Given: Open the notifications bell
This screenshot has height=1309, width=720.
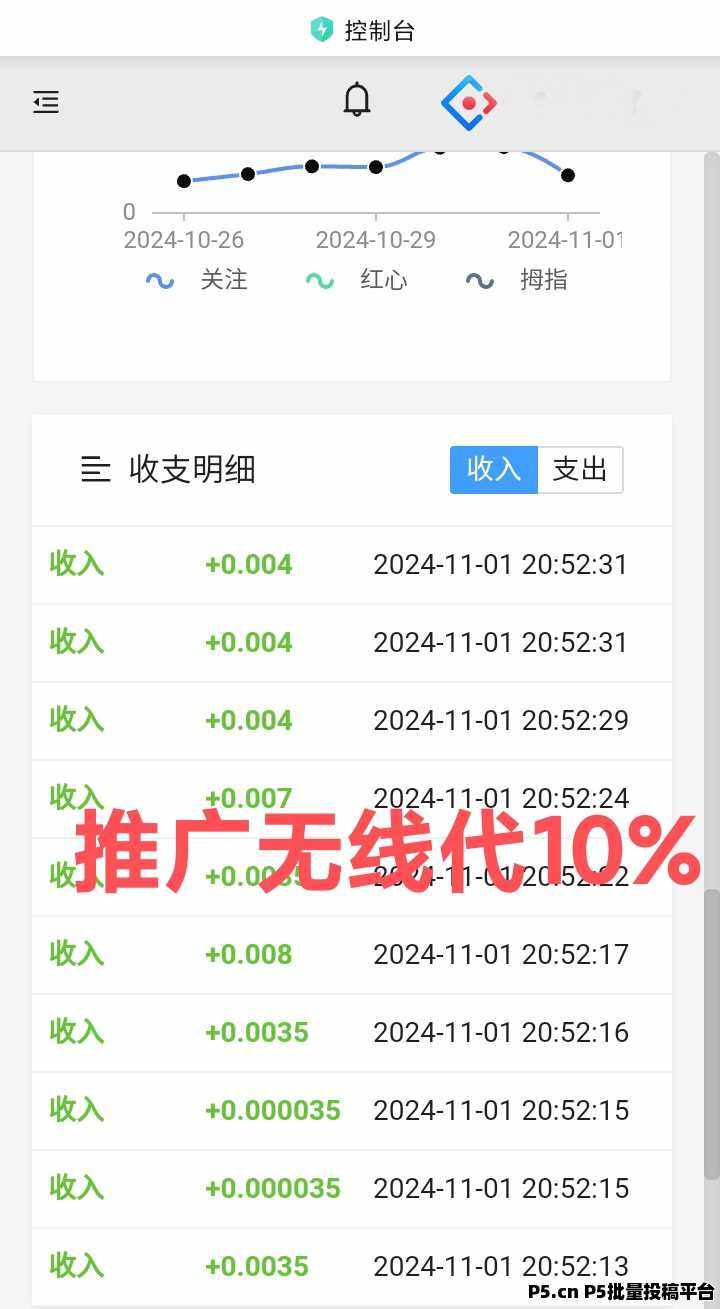Looking at the screenshot, I should point(357,101).
